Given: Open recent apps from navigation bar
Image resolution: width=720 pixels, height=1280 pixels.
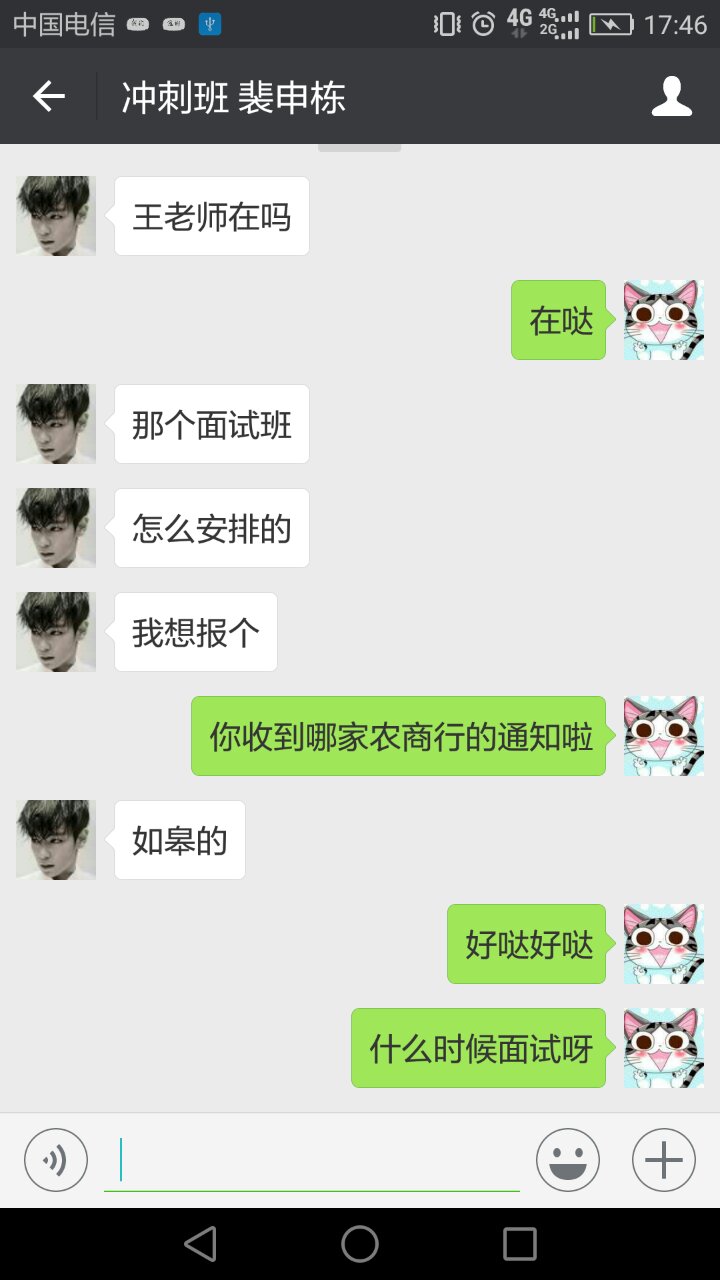Looking at the screenshot, I should point(520,1244).
